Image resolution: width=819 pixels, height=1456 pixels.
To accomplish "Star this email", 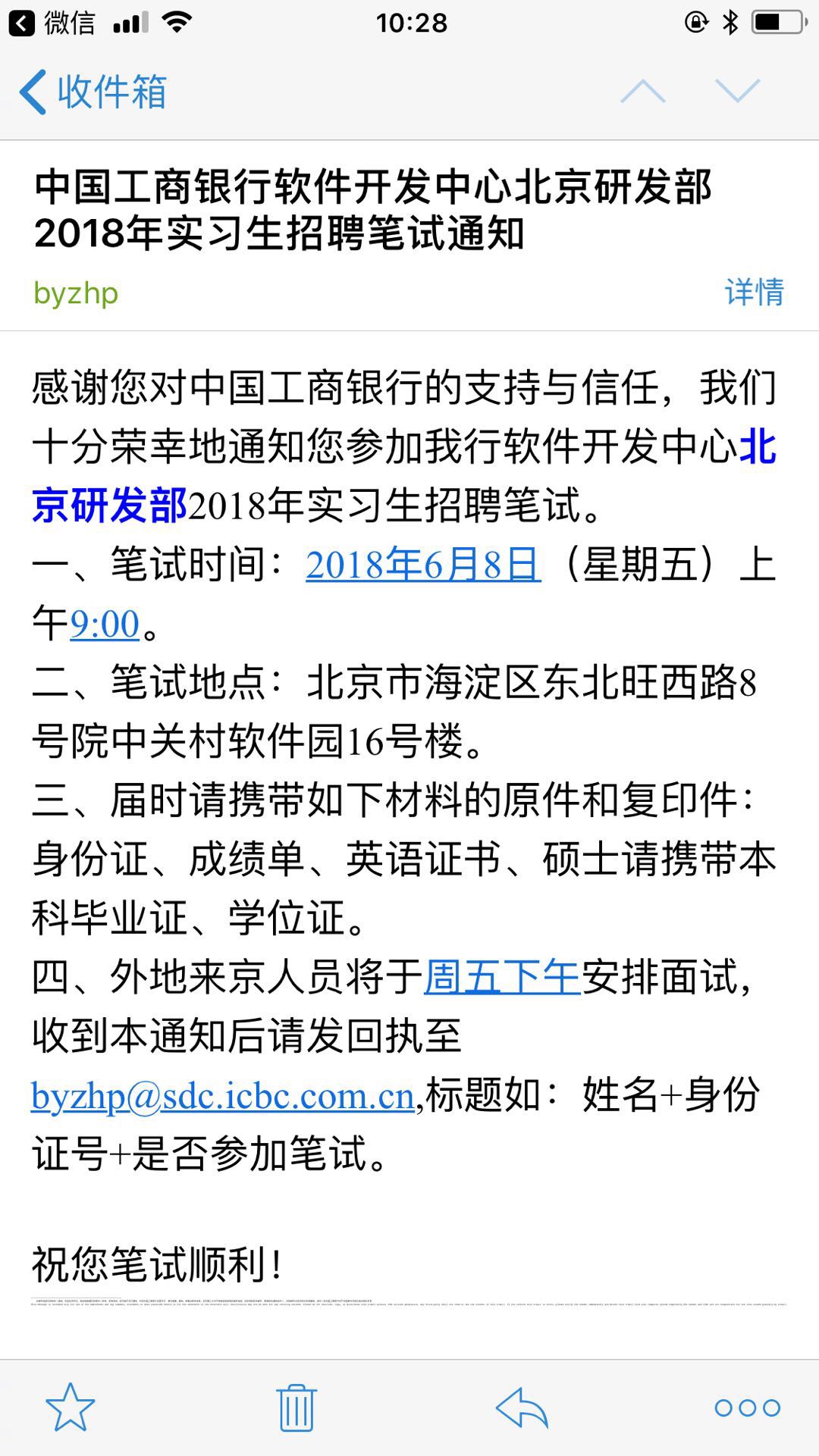I will click(x=71, y=1407).
